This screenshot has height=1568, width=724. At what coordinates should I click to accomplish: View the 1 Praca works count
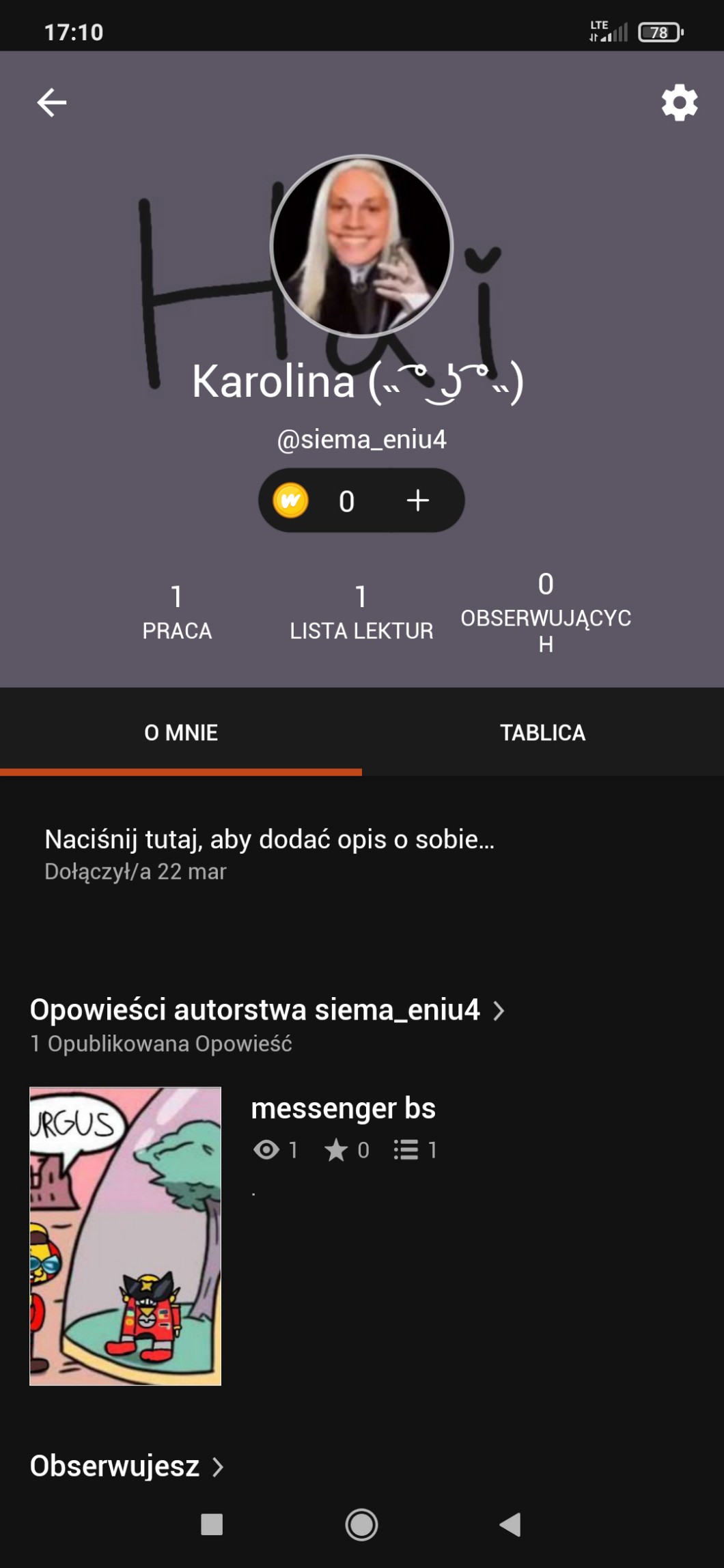[x=177, y=612]
